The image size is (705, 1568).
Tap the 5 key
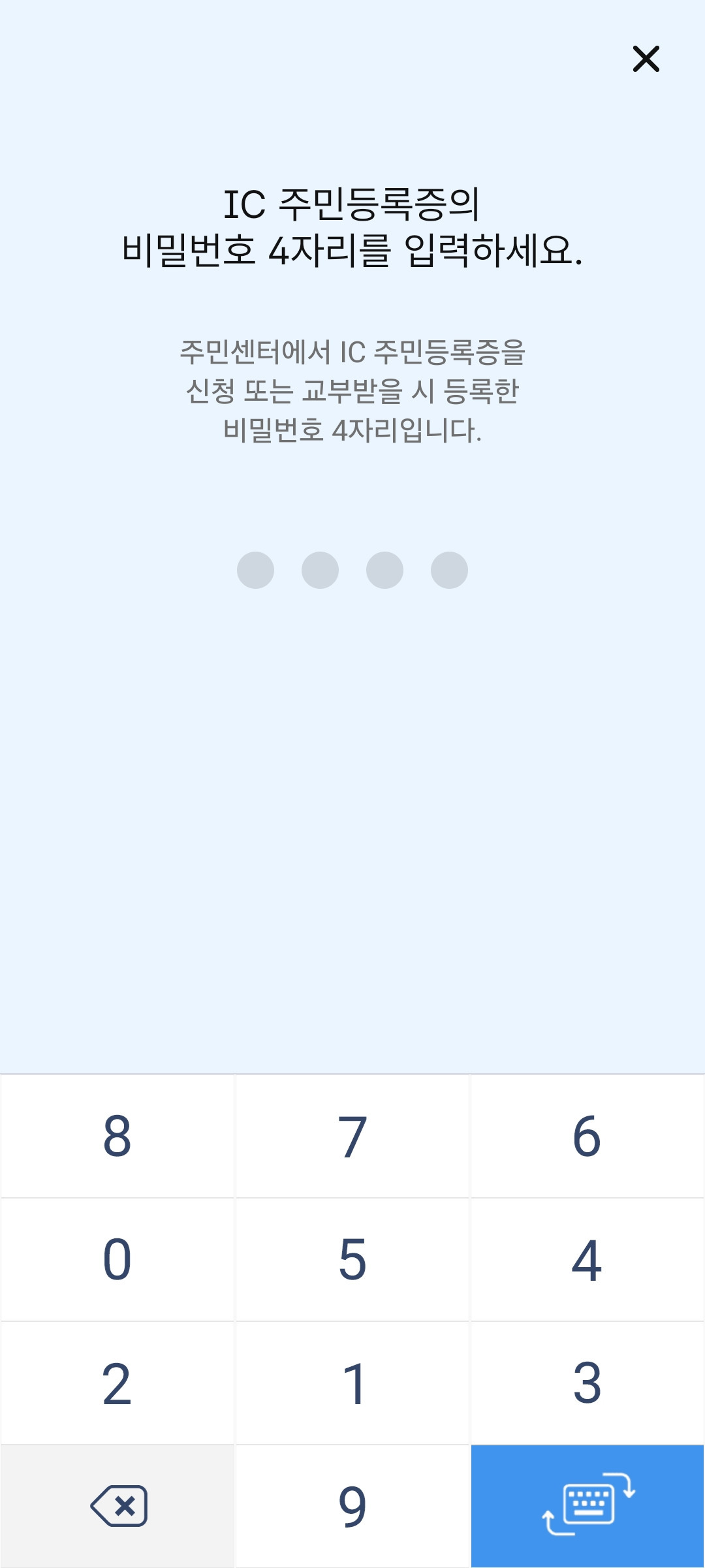coord(352,1260)
